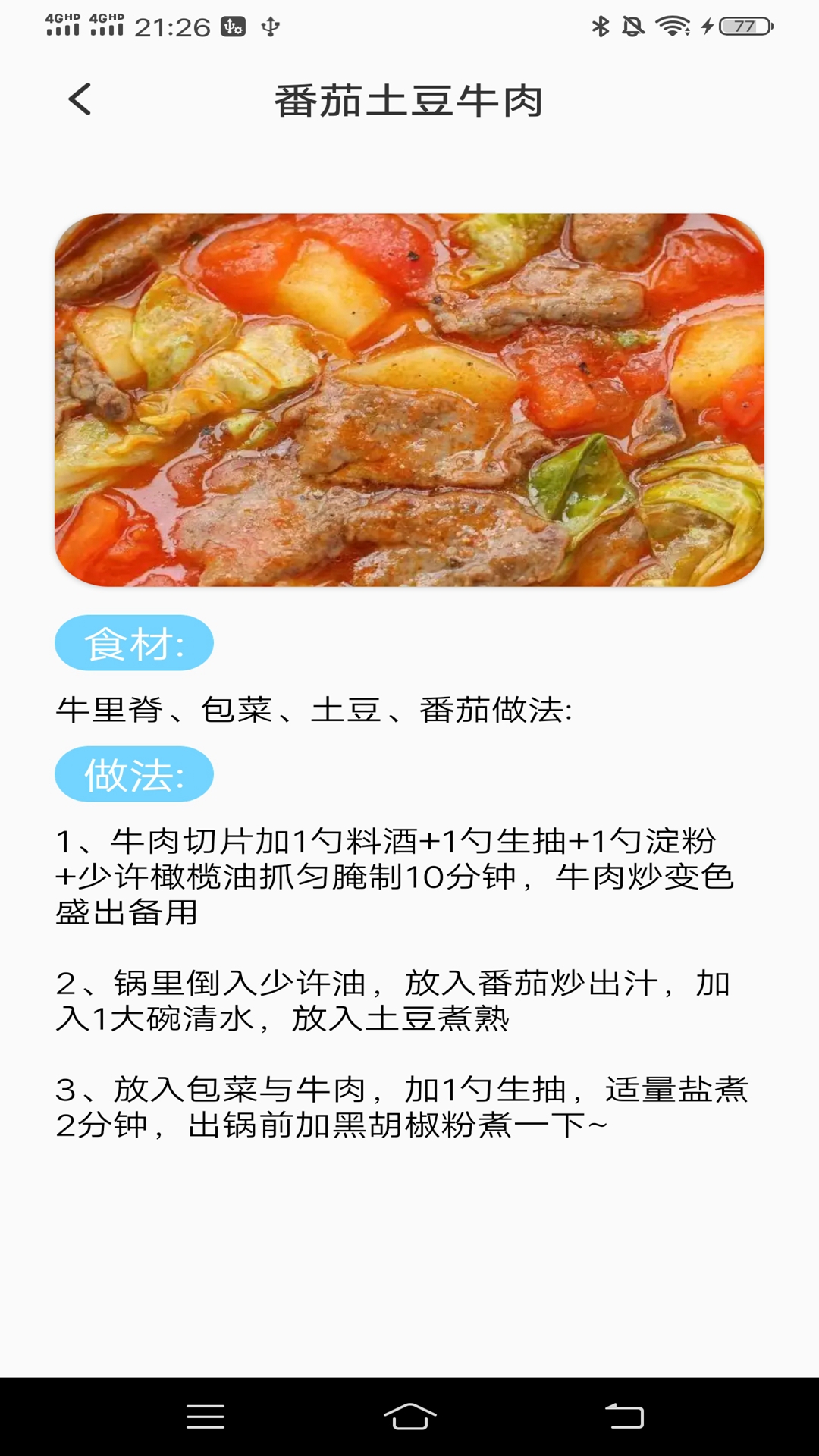Expand the 食材 ingredients section
819x1456 pixels.
[135, 642]
